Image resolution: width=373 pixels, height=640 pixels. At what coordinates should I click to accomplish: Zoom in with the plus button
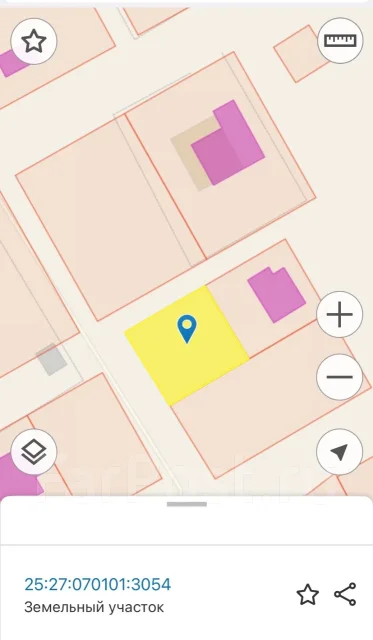click(340, 314)
